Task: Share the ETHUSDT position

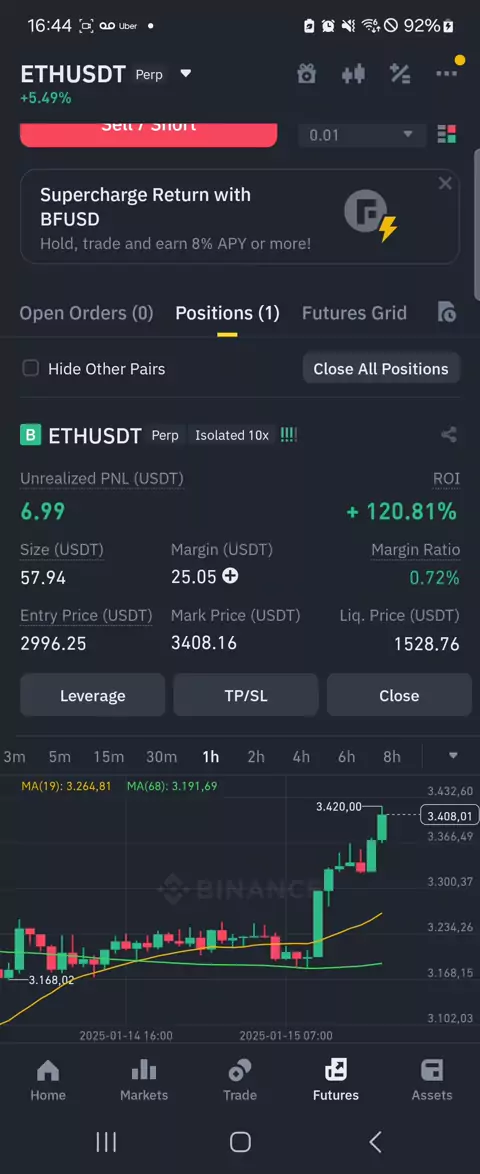Action: [x=449, y=435]
